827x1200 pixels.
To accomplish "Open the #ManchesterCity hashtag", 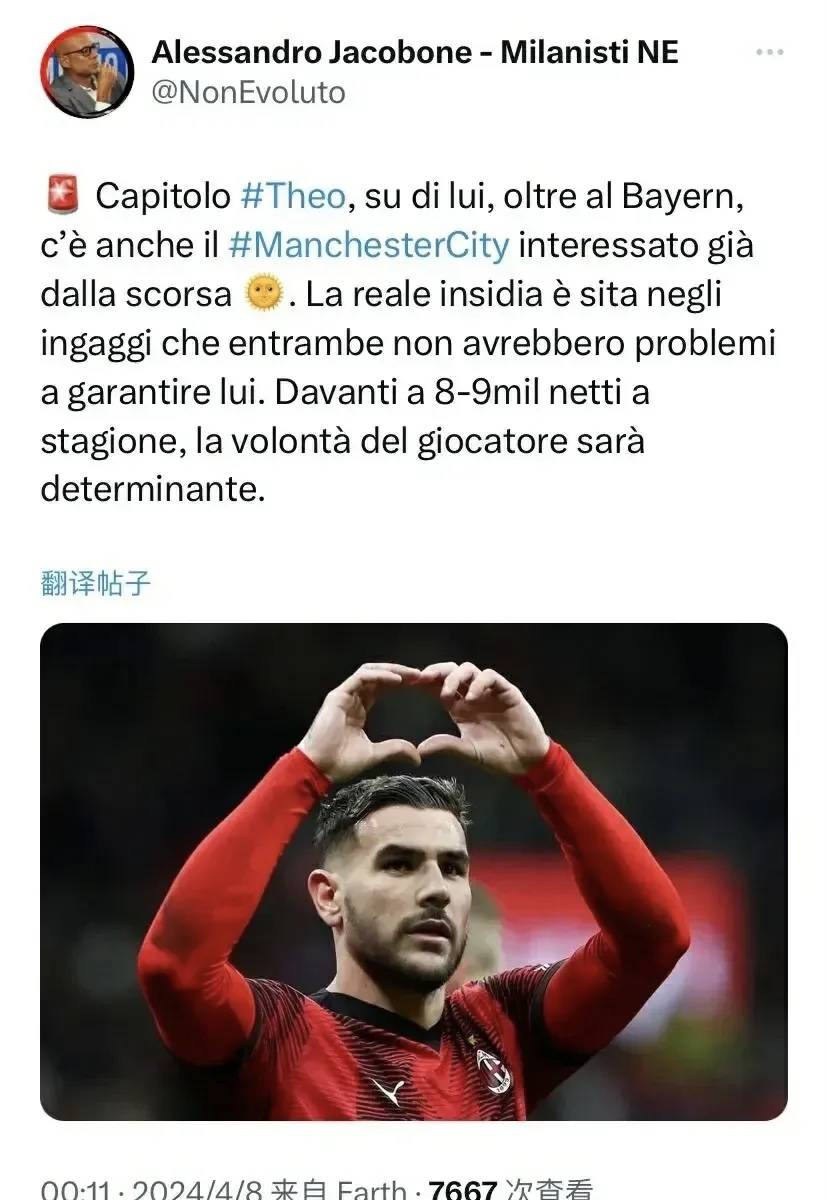I will pos(369,244).
